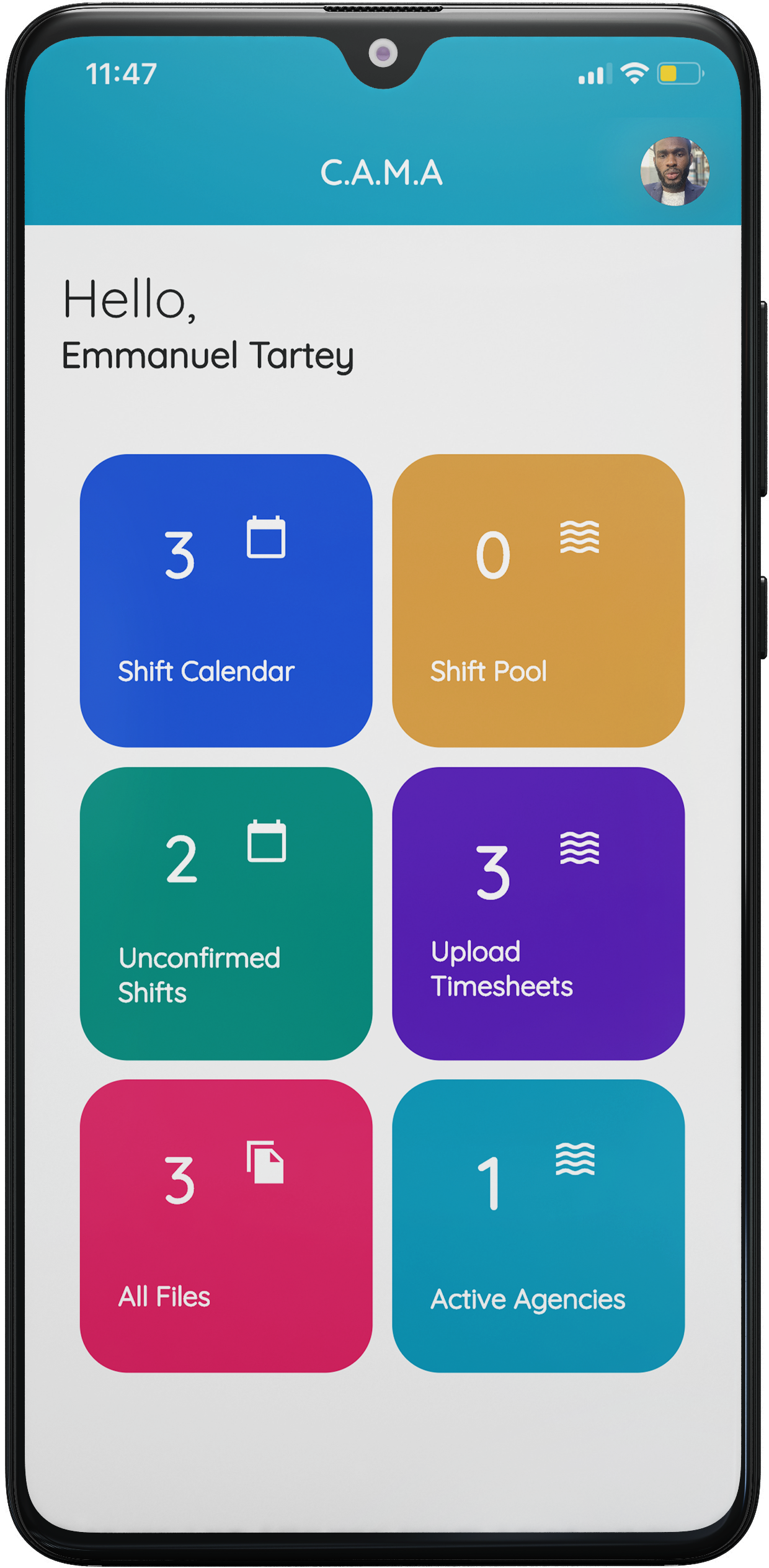Show Active Agencies

click(538, 1226)
